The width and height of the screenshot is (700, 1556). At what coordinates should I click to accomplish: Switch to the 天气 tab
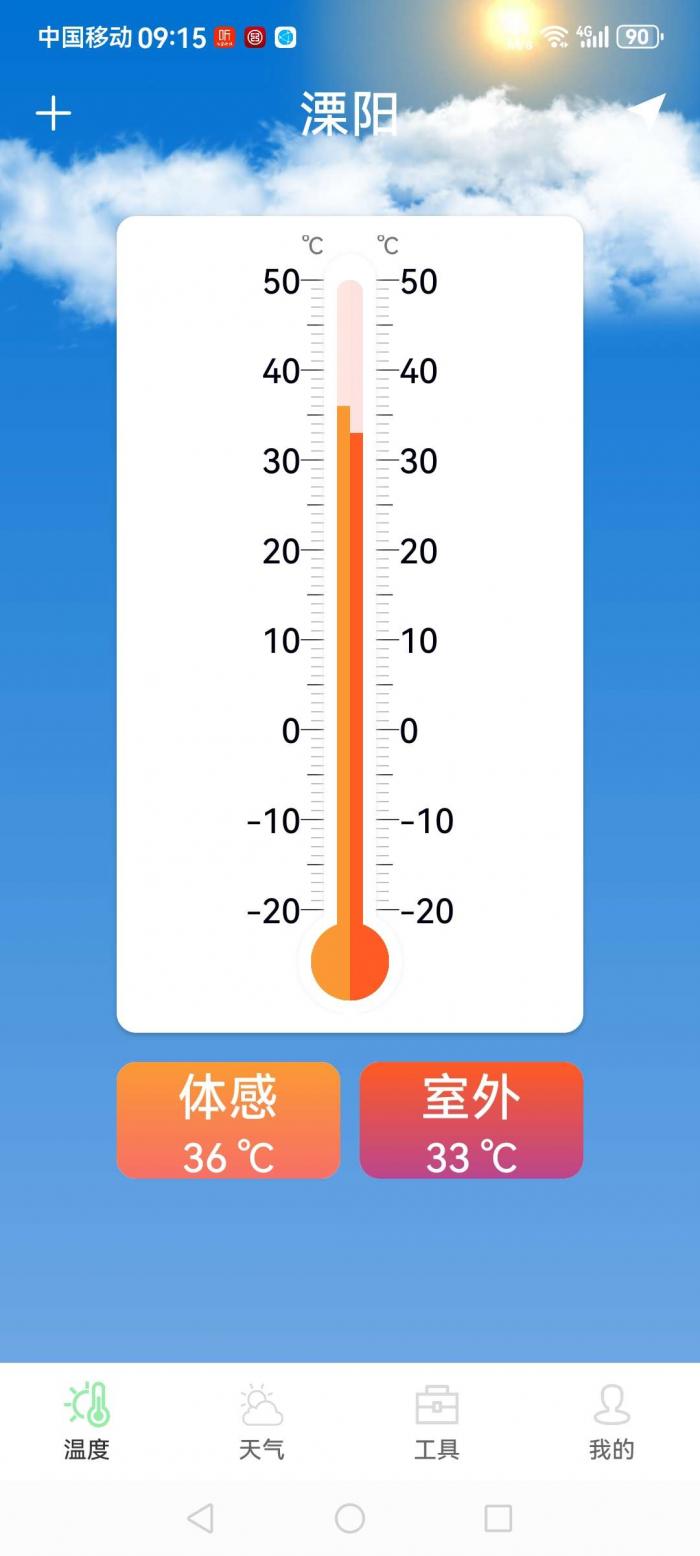point(262,1421)
